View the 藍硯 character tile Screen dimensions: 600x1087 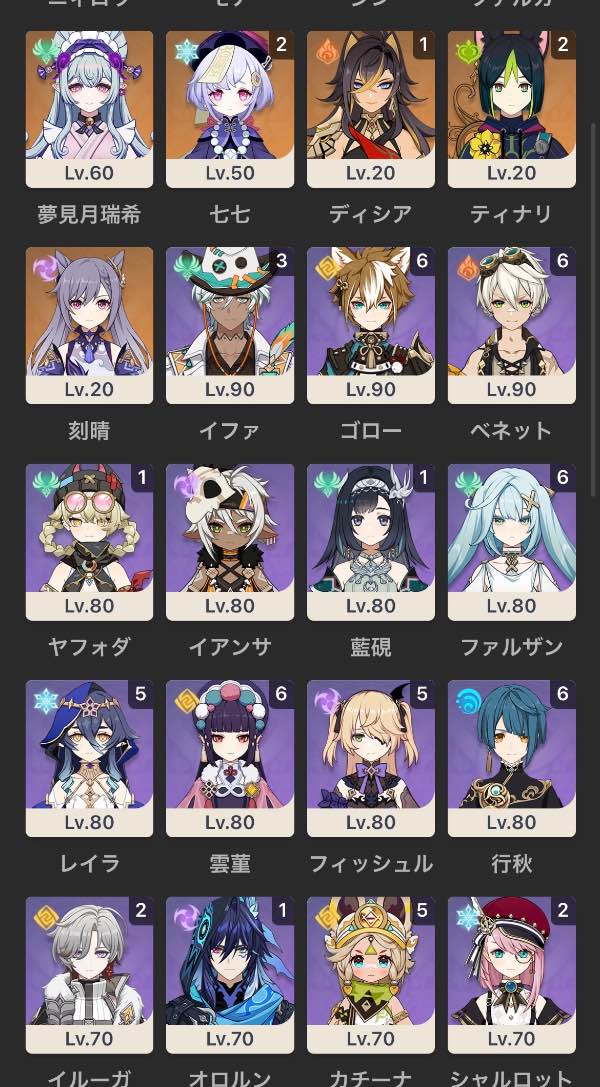coord(371,542)
